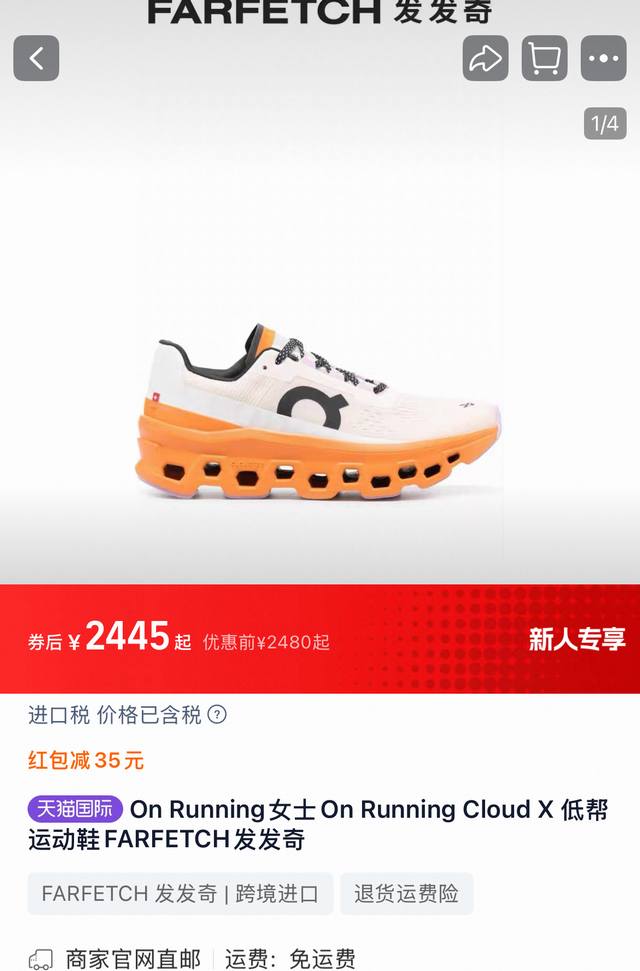Open the shopping cart
The width and height of the screenshot is (640, 971).
pyautogui.click(x=544, y=58)
